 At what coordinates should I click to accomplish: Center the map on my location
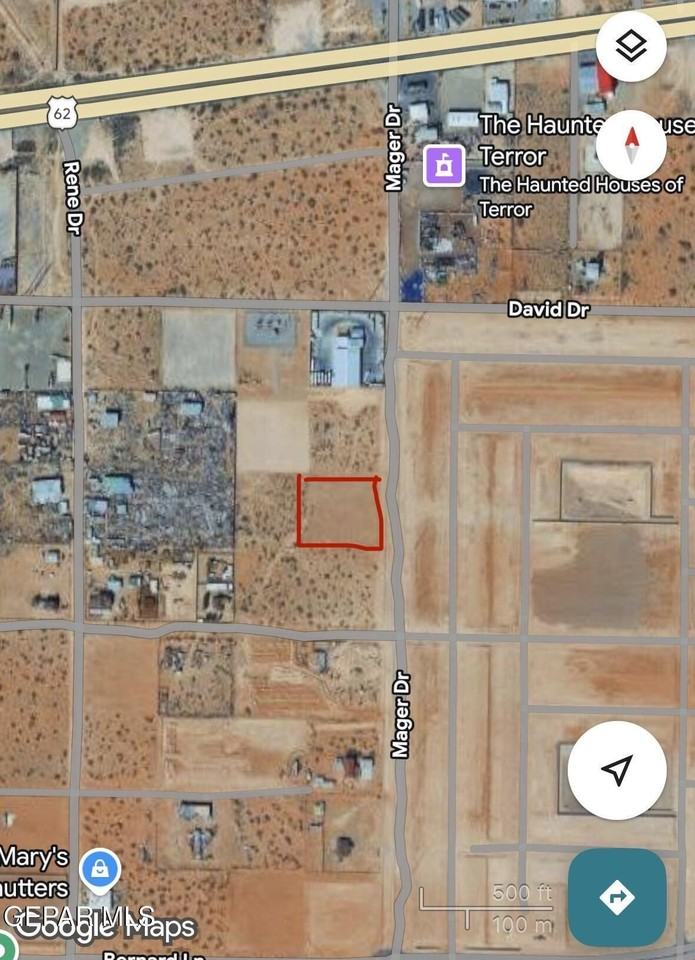coord(617,768)
